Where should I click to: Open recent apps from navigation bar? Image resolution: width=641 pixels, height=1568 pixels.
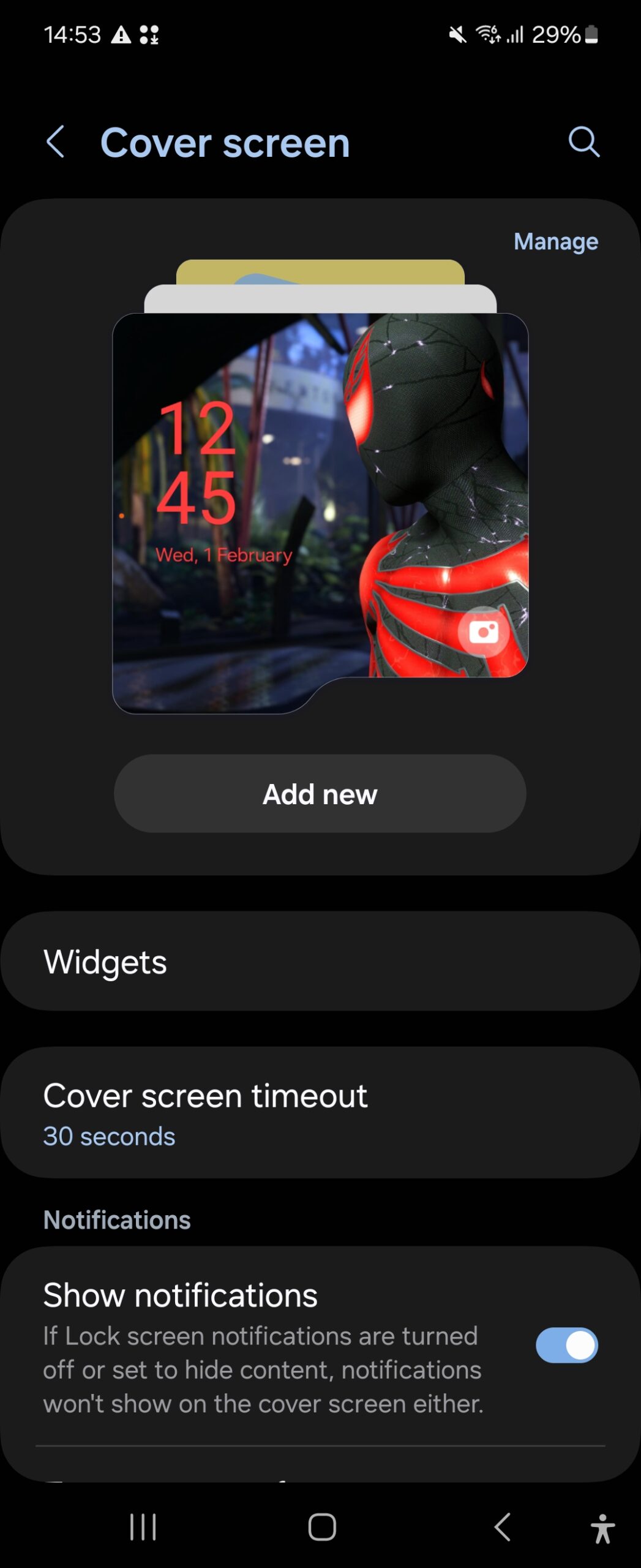(x=143, y=1526)
